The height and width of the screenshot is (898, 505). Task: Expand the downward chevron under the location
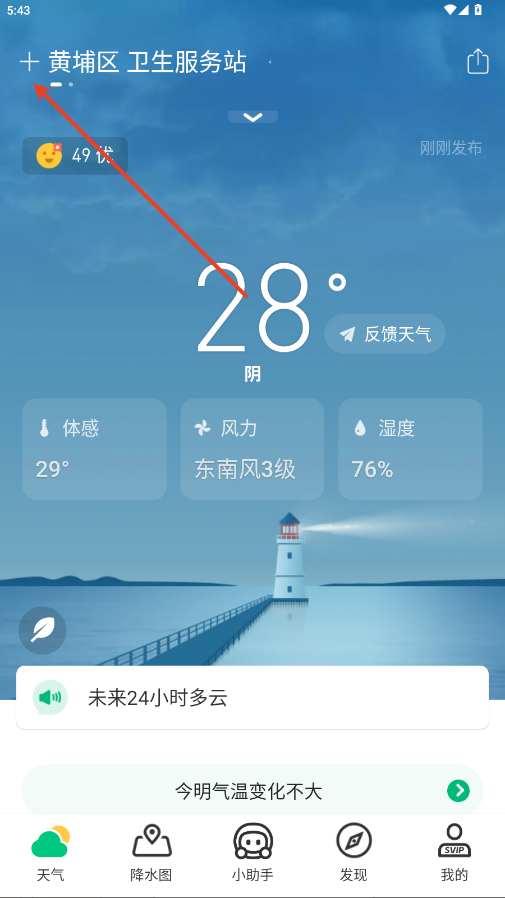tap(252, 117)
